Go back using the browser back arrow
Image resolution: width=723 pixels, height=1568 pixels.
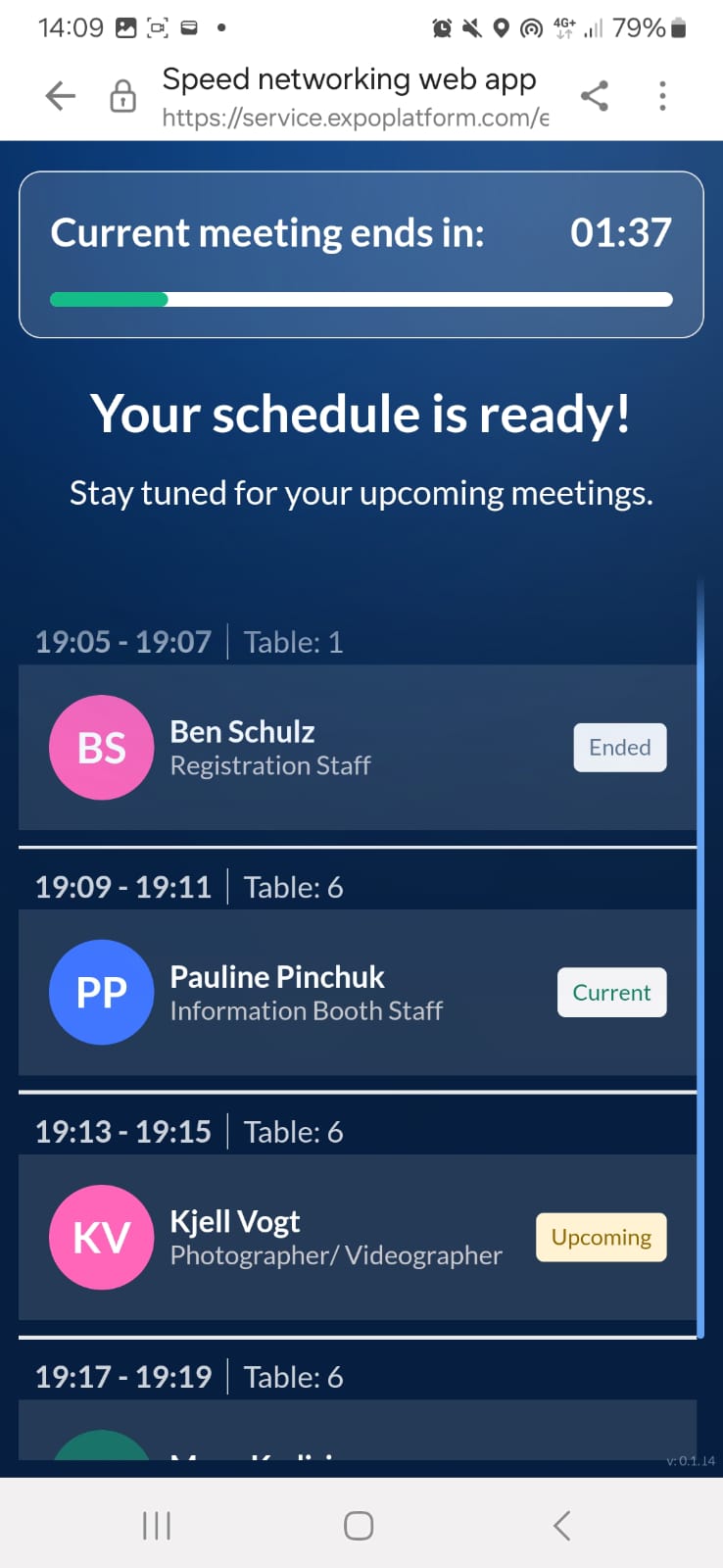tap(61, 96)
